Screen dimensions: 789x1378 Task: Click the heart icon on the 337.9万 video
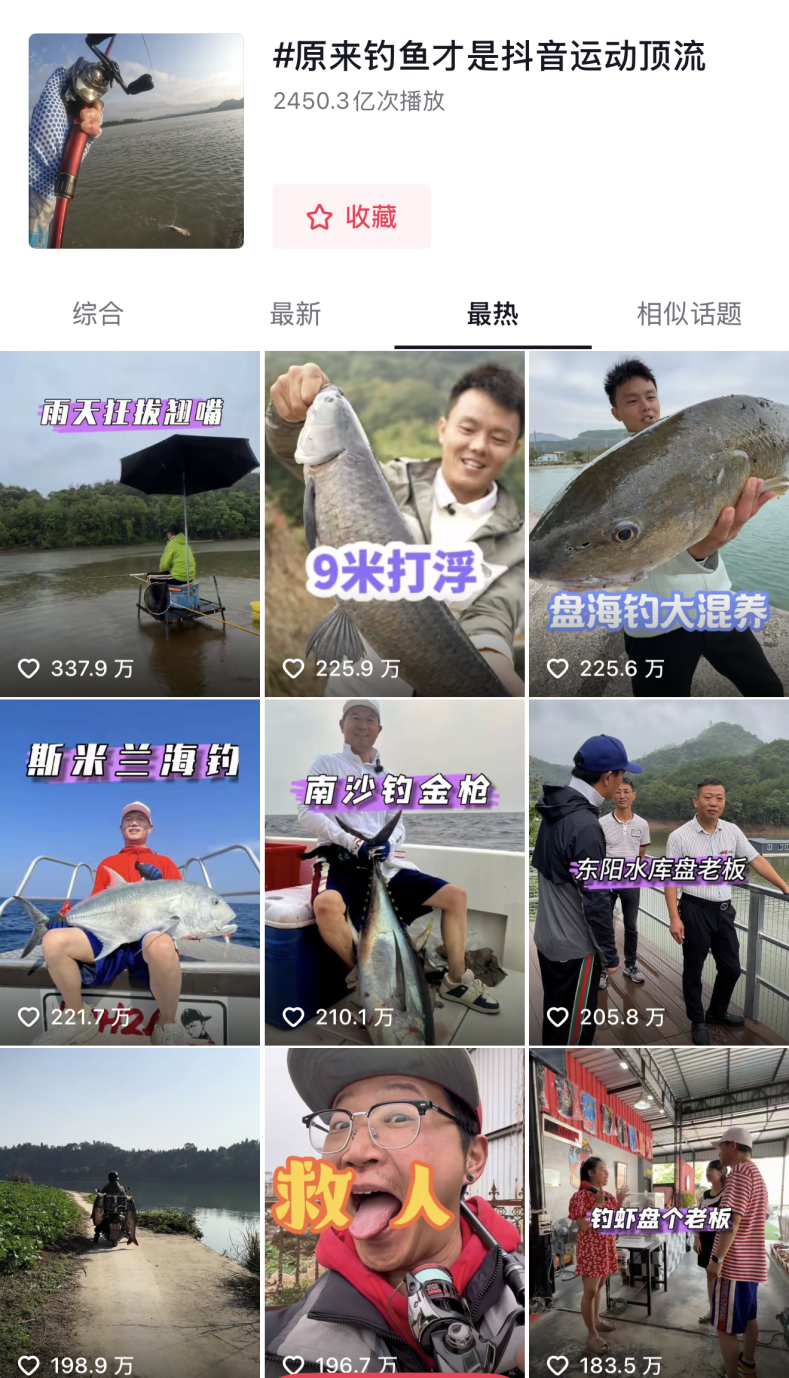point(28,670)
